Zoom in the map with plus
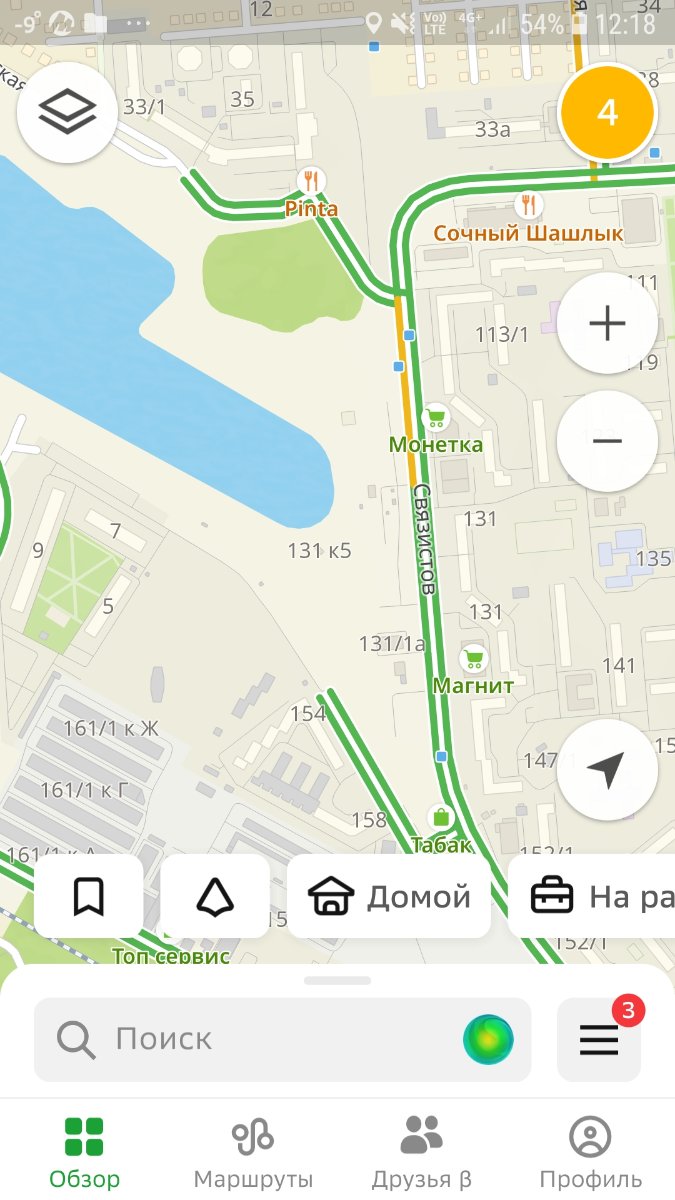The image size is (675, 1200). pyautogui.click(x=607, y=324)
